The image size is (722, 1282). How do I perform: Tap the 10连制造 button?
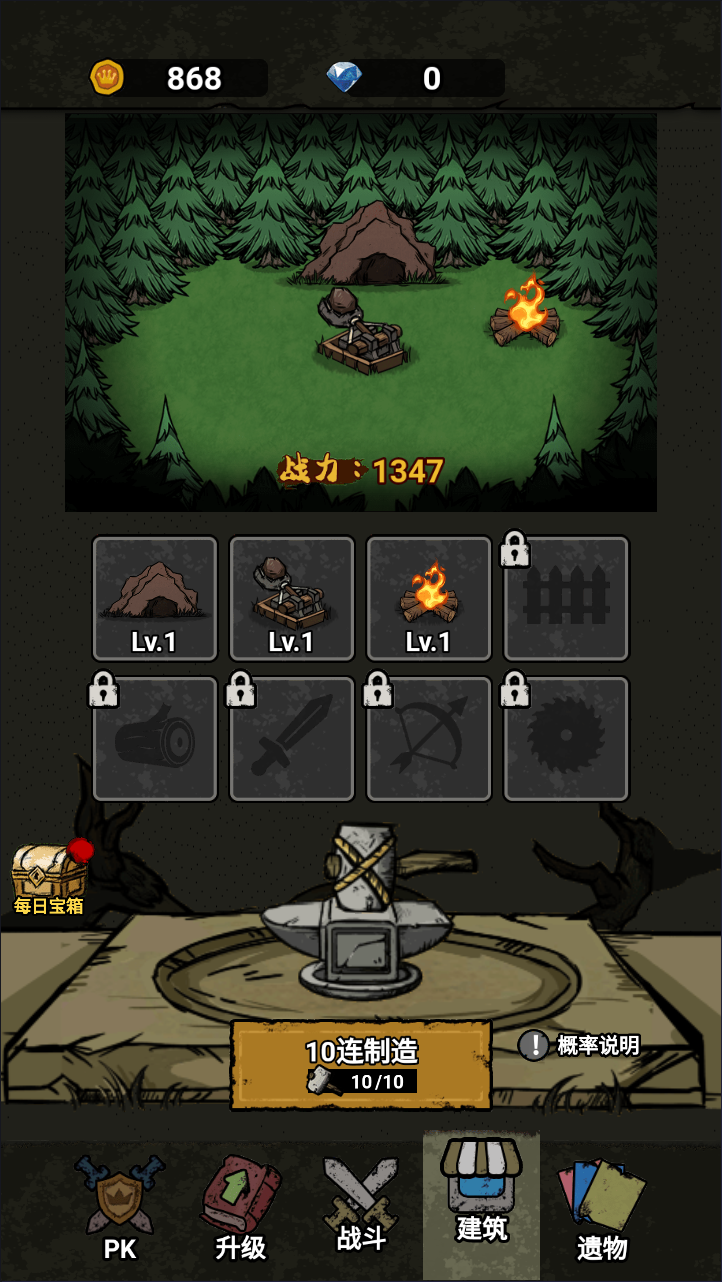(x=361, y=1064)
